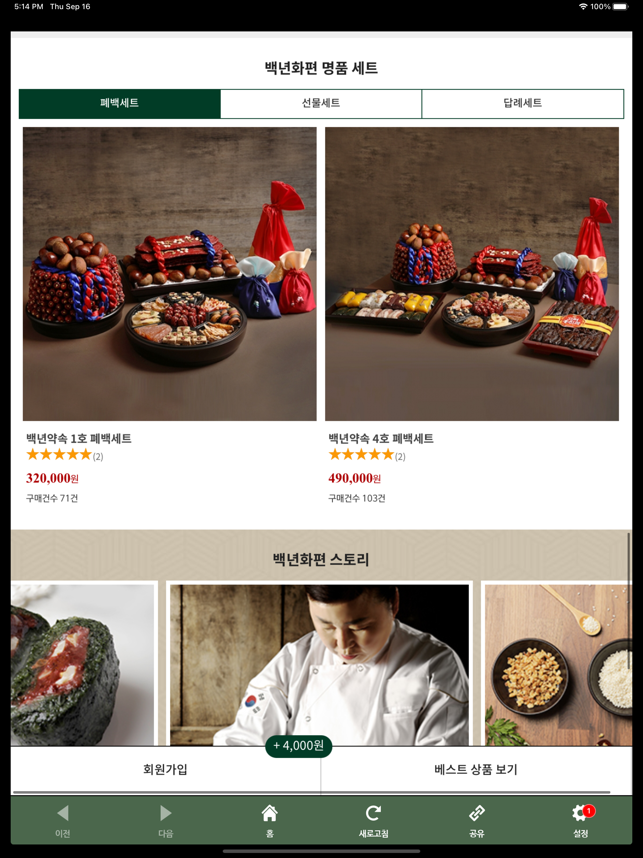This screenshot has width=643, height=858.
Task: Reload the page with 새로고침
Action: (373, 820)
